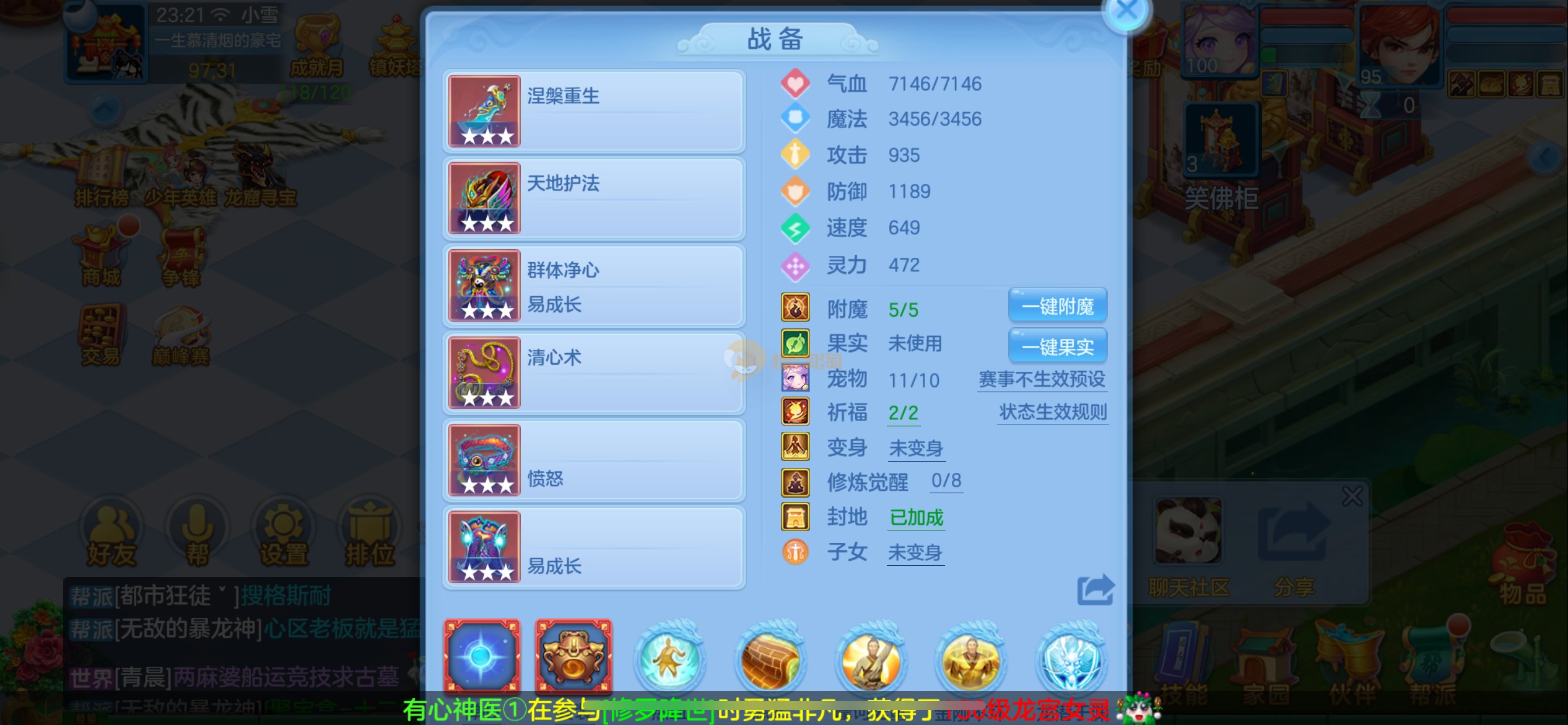Open the 涅槃重生 equipment slot
Screen dimensions: 1568x725
click(x=593, y=112)
